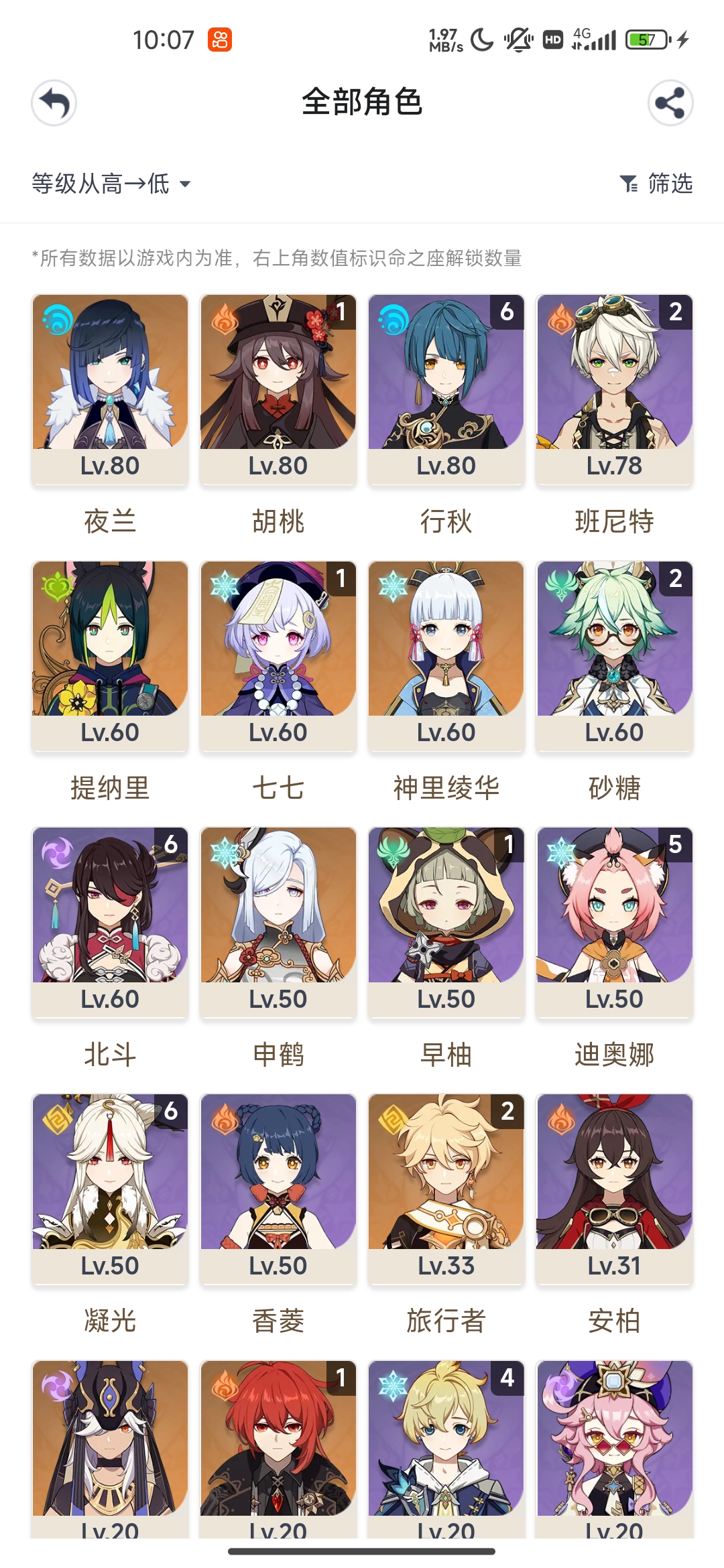Expand the 等级从高→低 sort dropdown

point(111,184)
